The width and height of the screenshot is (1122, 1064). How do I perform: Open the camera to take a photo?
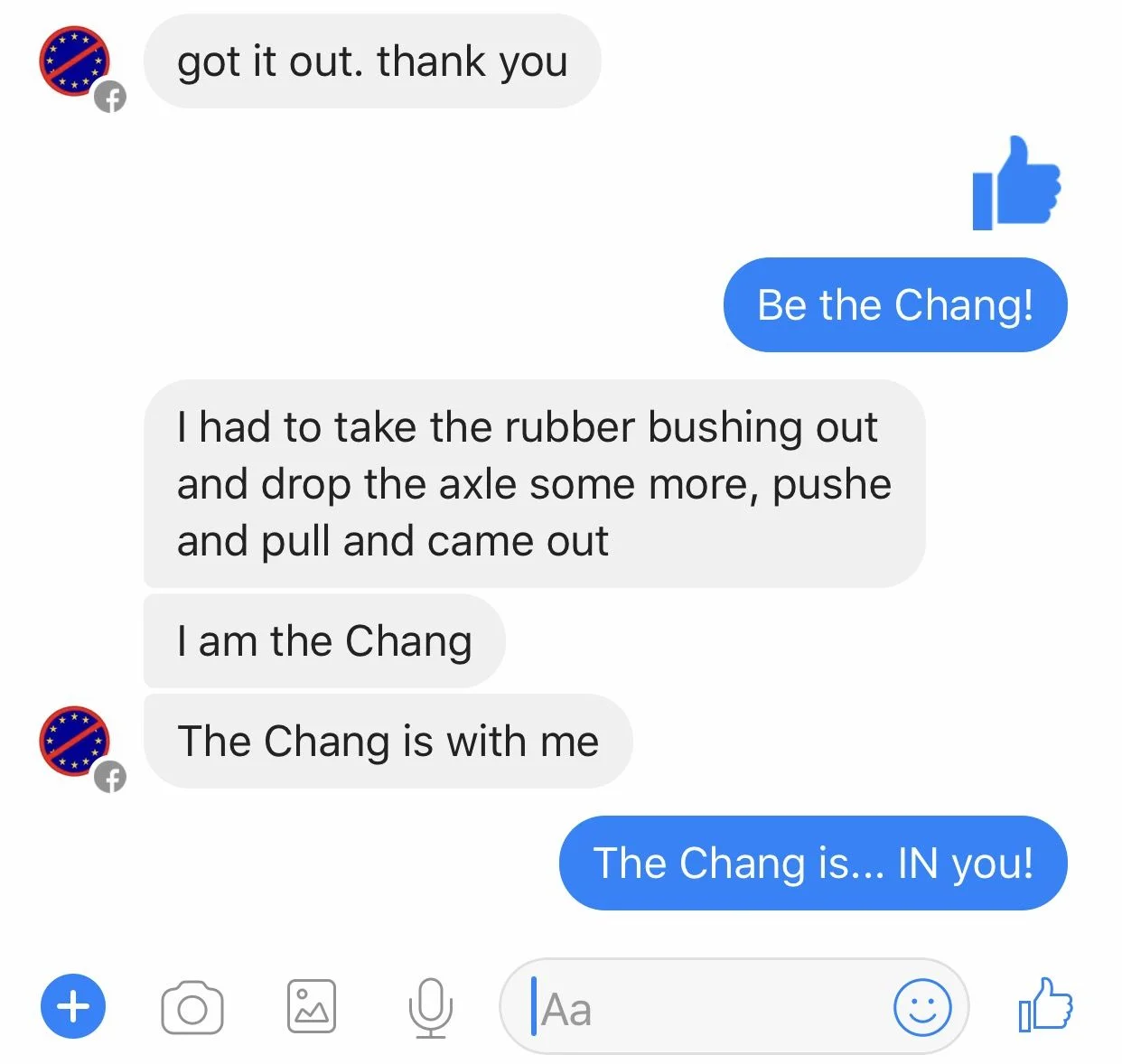192,1008
